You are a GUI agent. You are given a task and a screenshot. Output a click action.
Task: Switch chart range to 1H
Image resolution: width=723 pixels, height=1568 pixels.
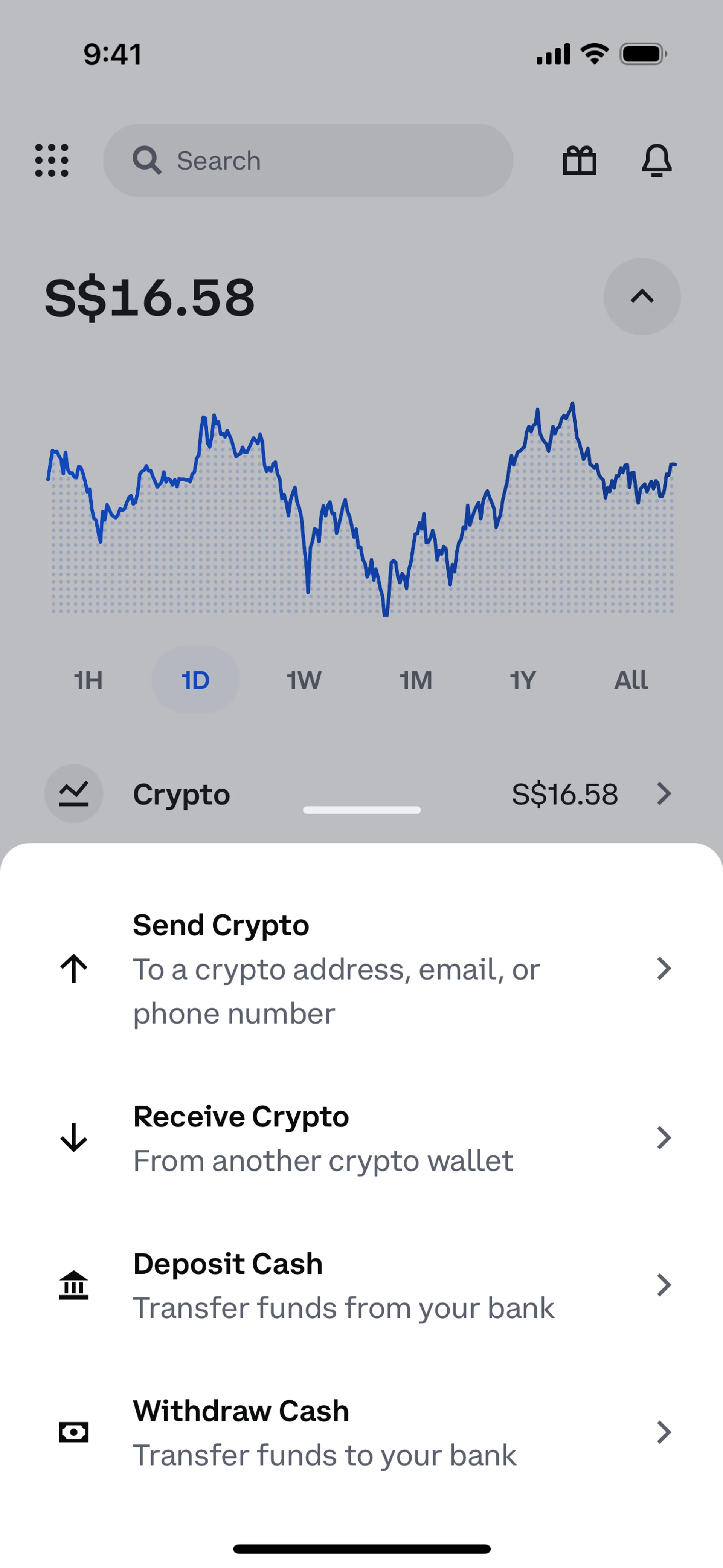(x=88, y=680)
